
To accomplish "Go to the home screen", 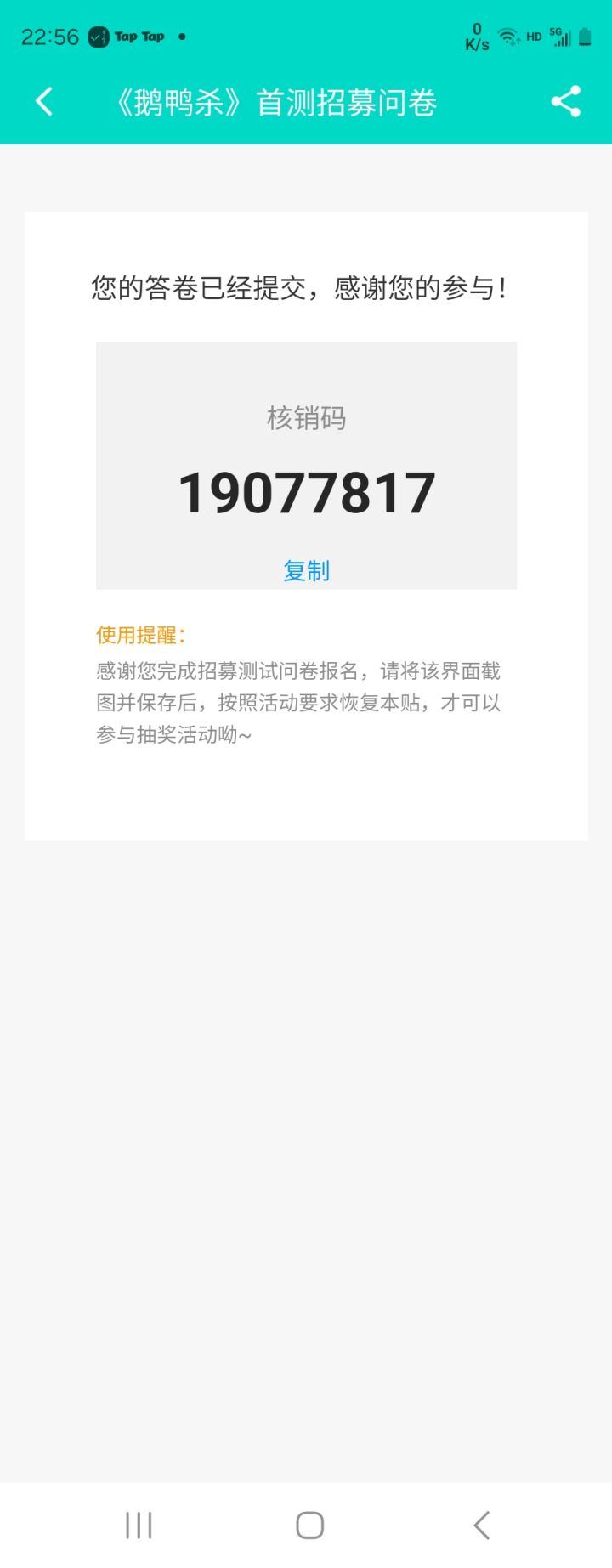I will [309, 1525].
